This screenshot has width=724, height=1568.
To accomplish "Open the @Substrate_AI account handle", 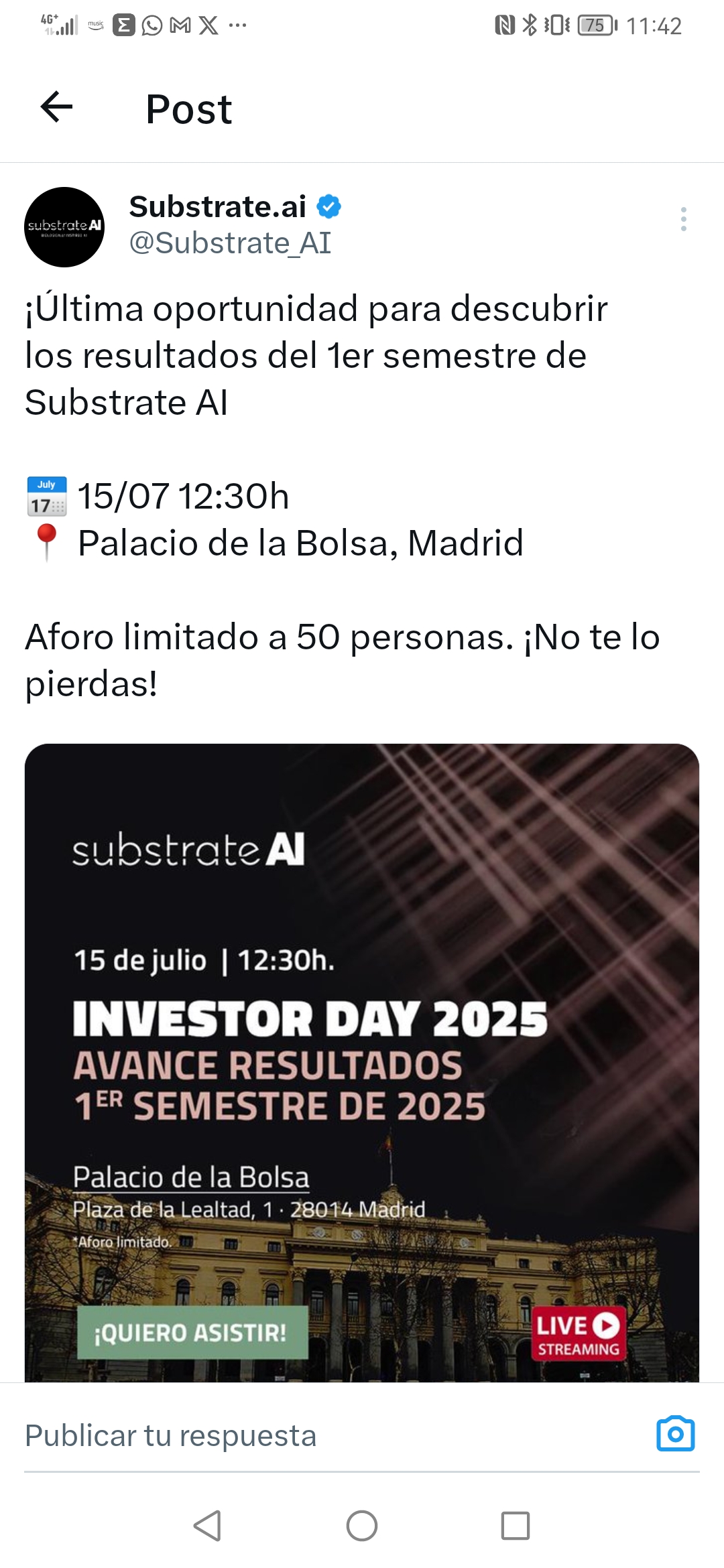I will click(230, 243).
